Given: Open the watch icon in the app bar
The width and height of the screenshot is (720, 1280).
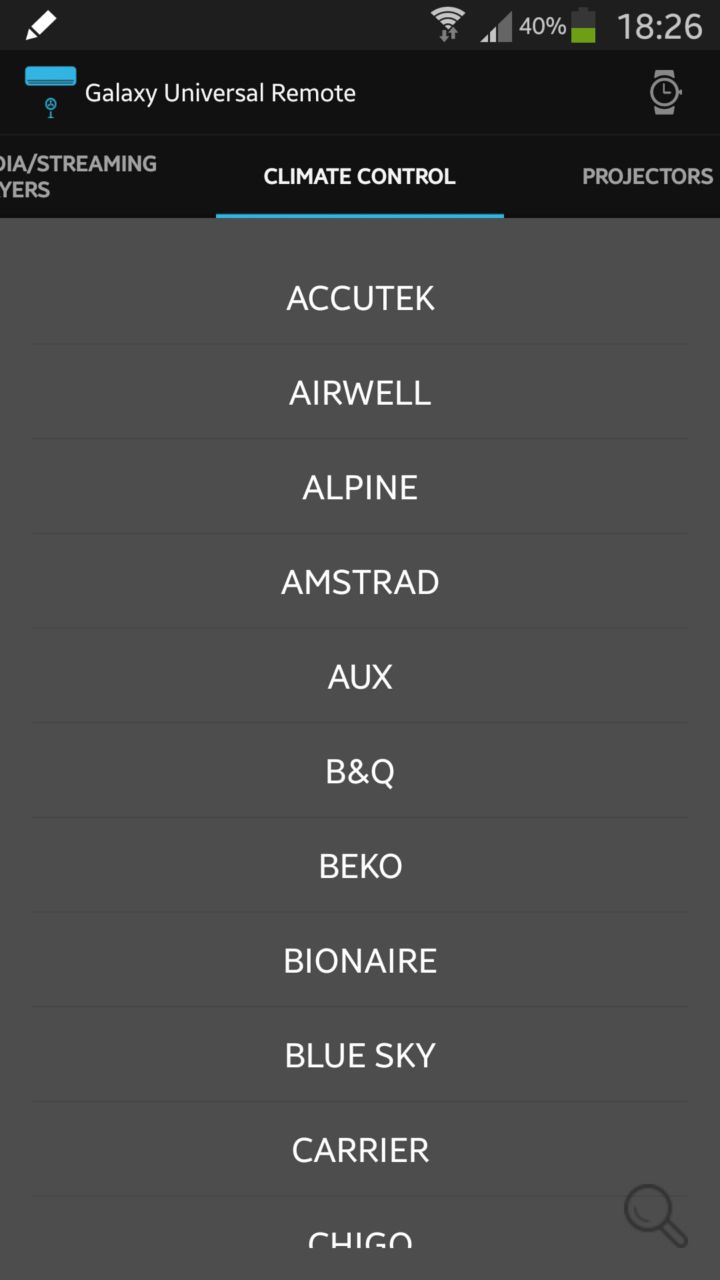Looking at the screenshot, I should [x=664, y=93].
